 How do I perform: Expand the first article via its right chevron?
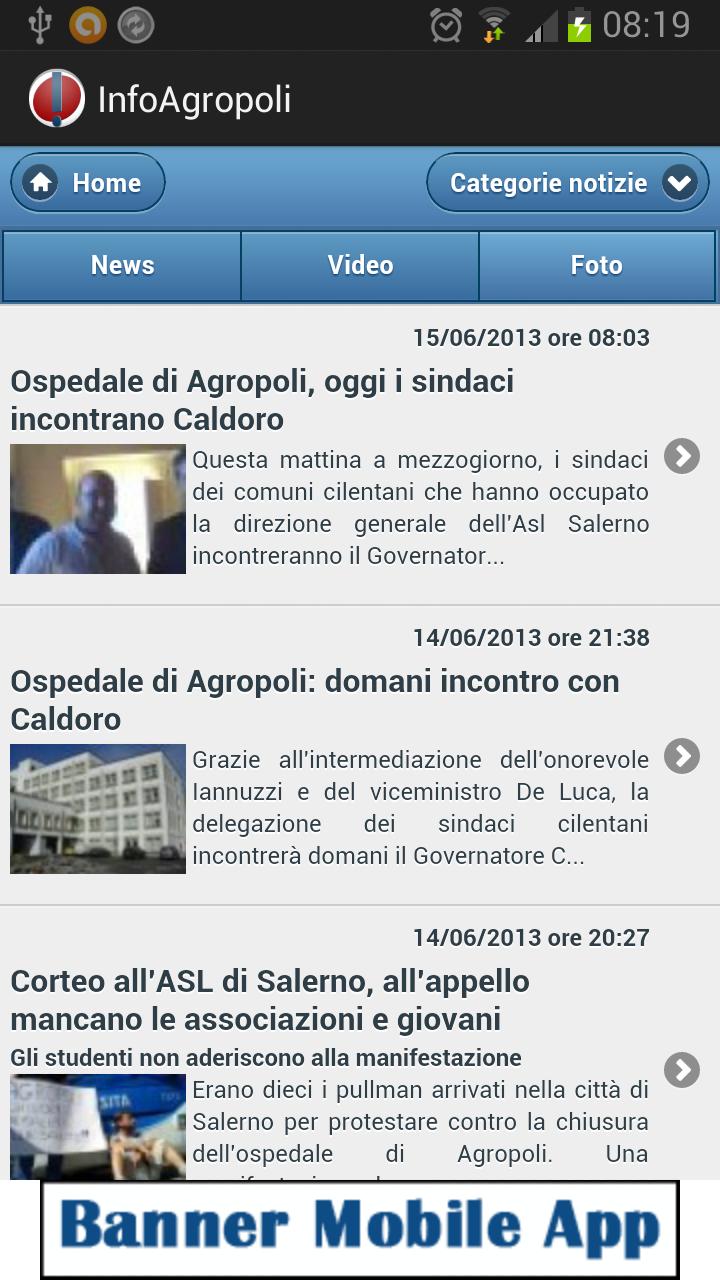[681, 457]
